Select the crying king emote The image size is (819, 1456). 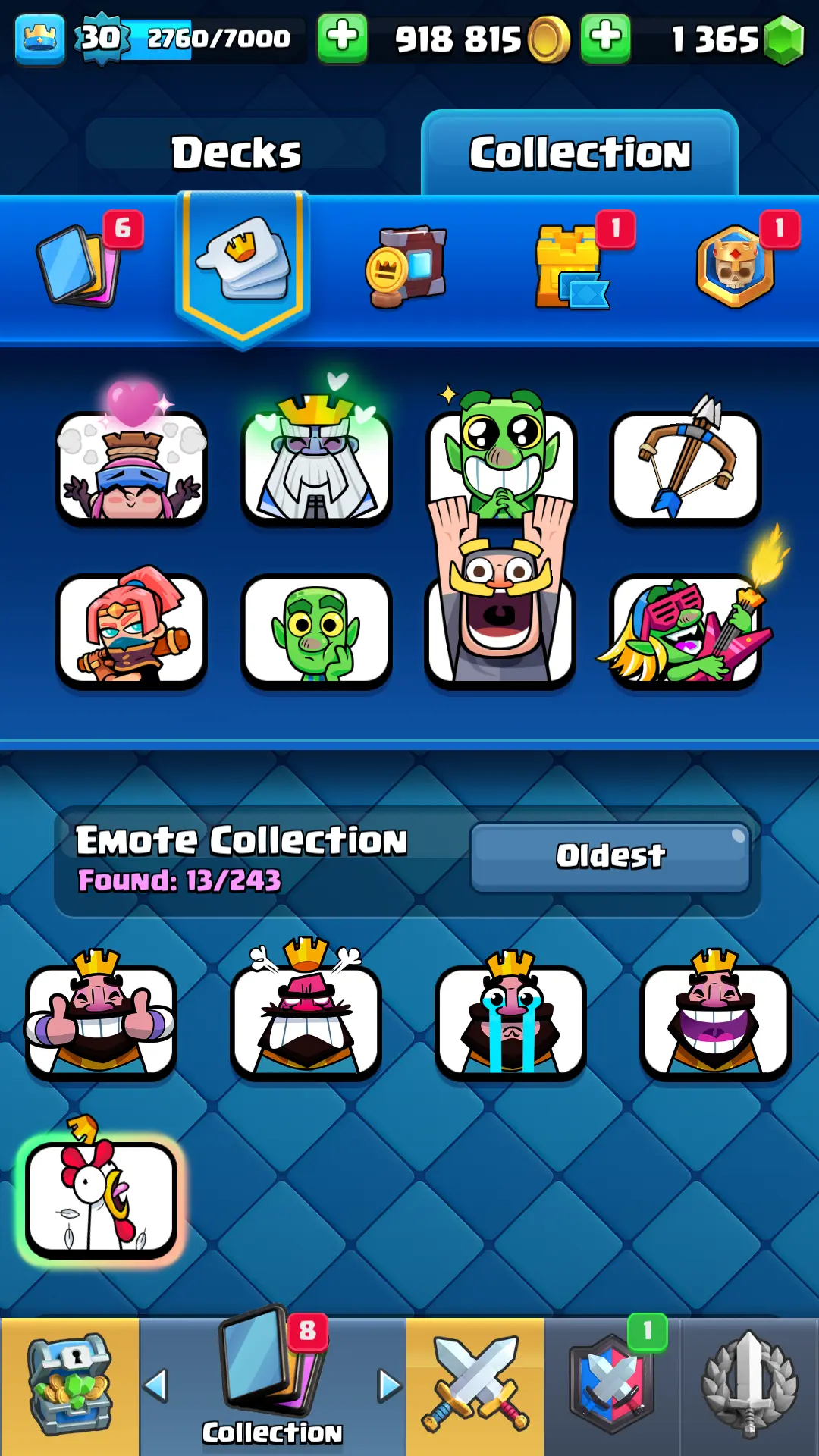click(510, 1021)
